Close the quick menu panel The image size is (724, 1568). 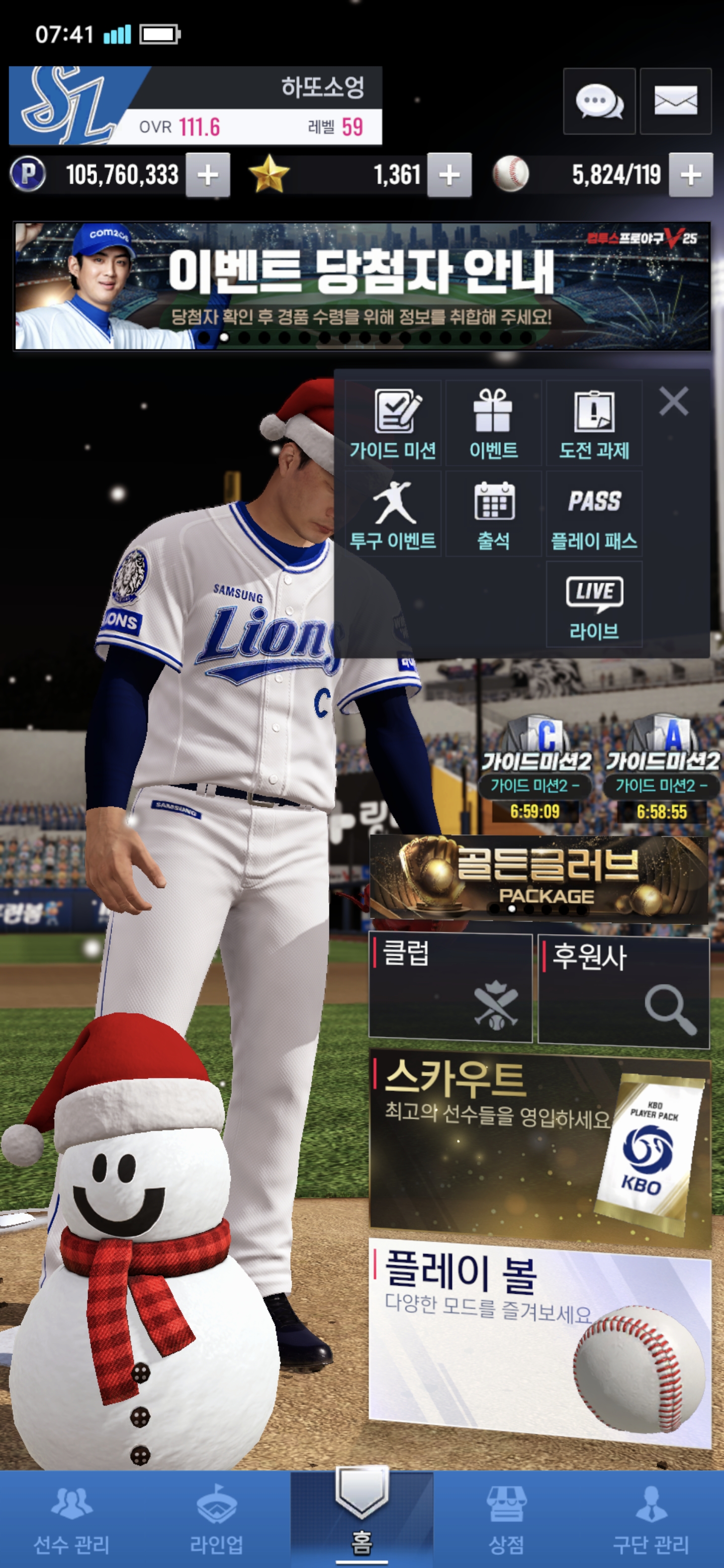coord(673,402)
